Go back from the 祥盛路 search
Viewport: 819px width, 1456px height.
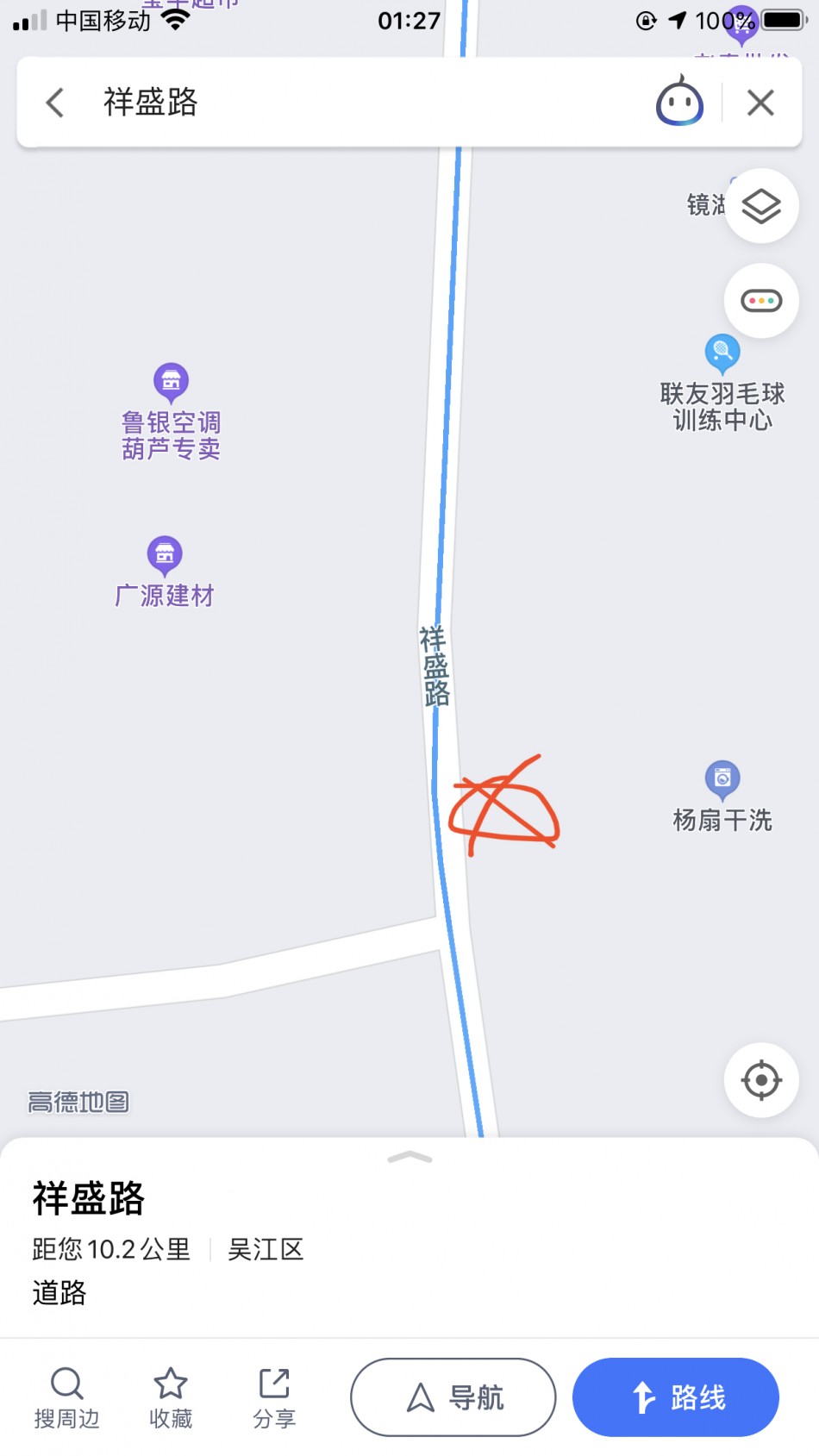tap(55, 103)
